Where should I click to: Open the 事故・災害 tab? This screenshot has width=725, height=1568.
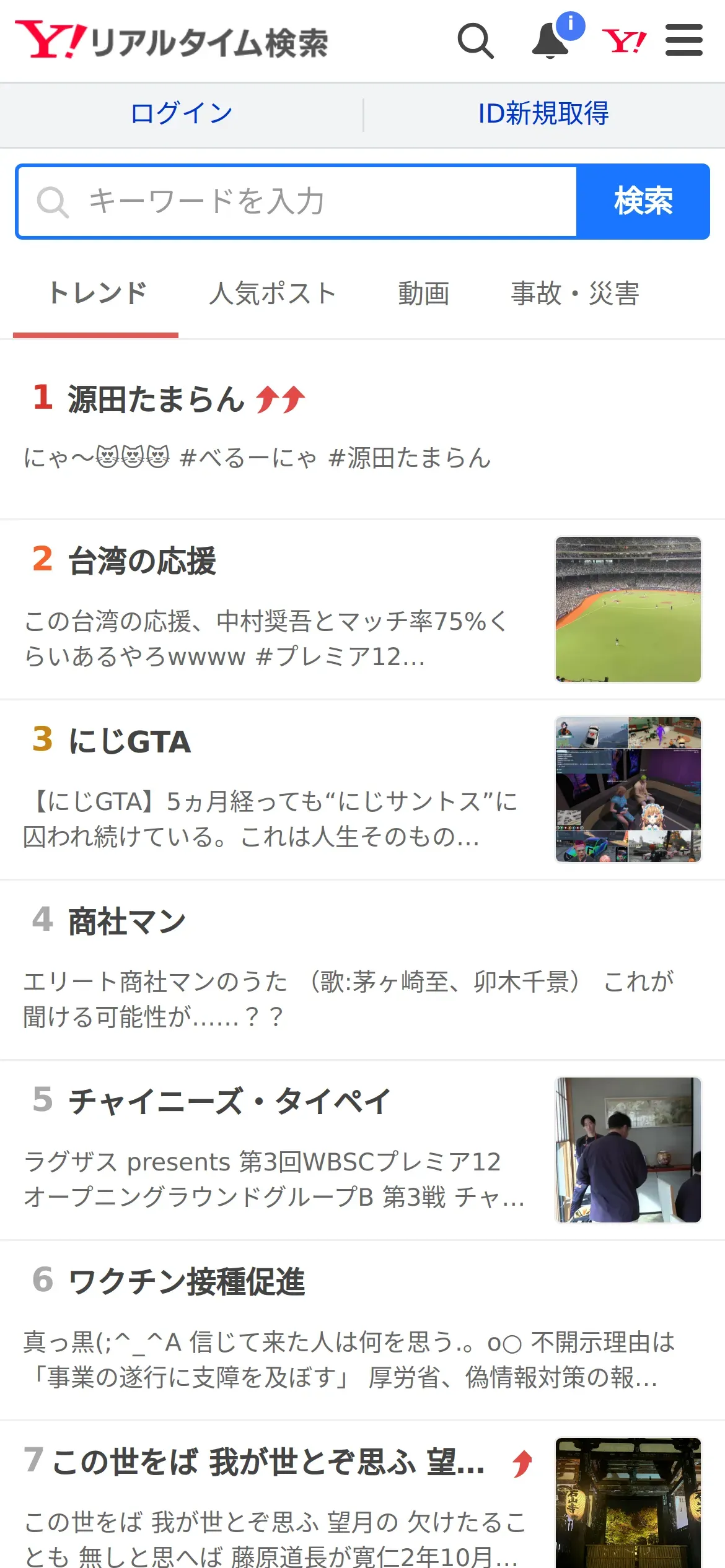(x=574, y=294)
